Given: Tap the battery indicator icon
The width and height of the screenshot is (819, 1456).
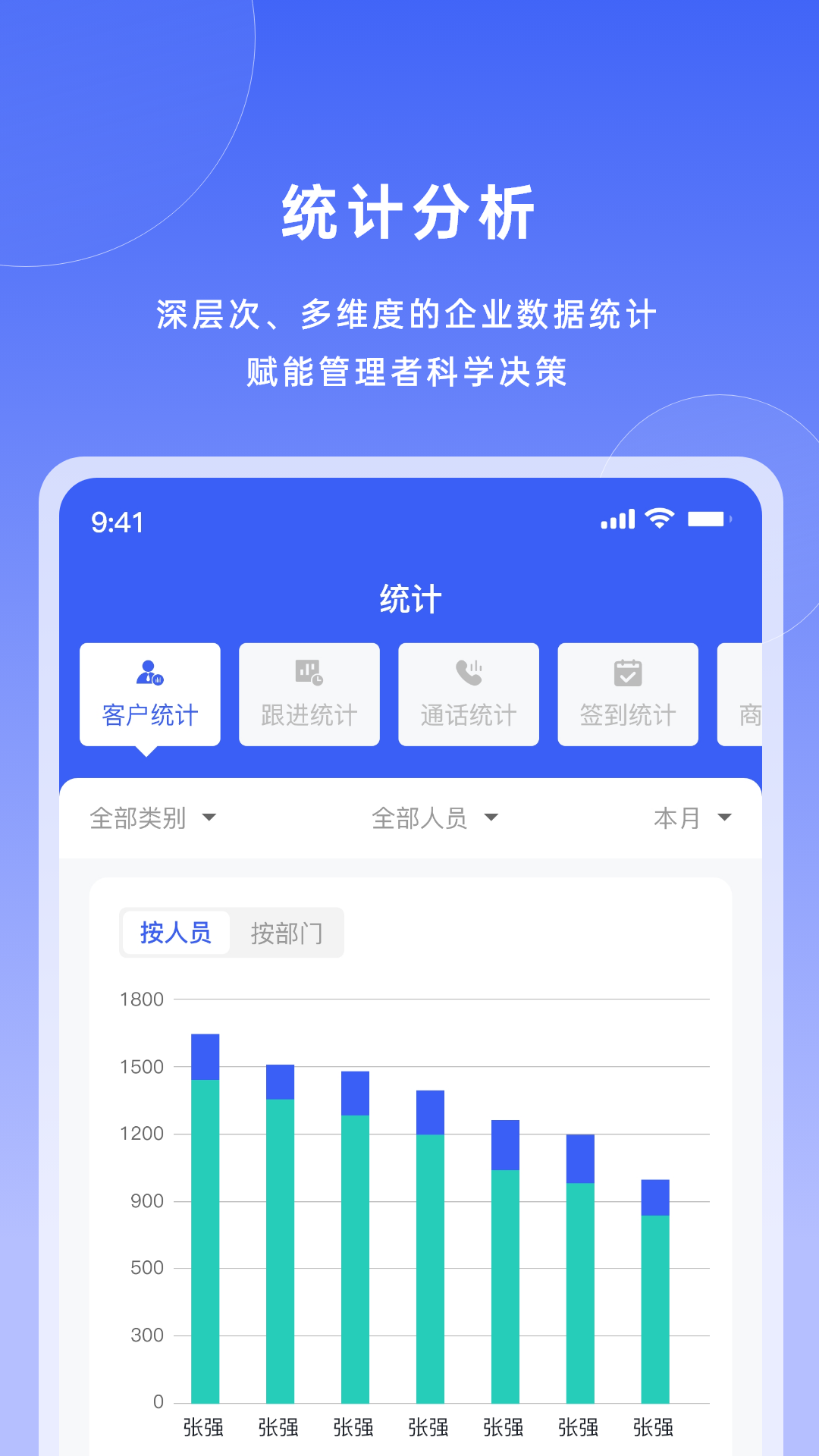Looking at the screenshot, I should click(709, 518).
